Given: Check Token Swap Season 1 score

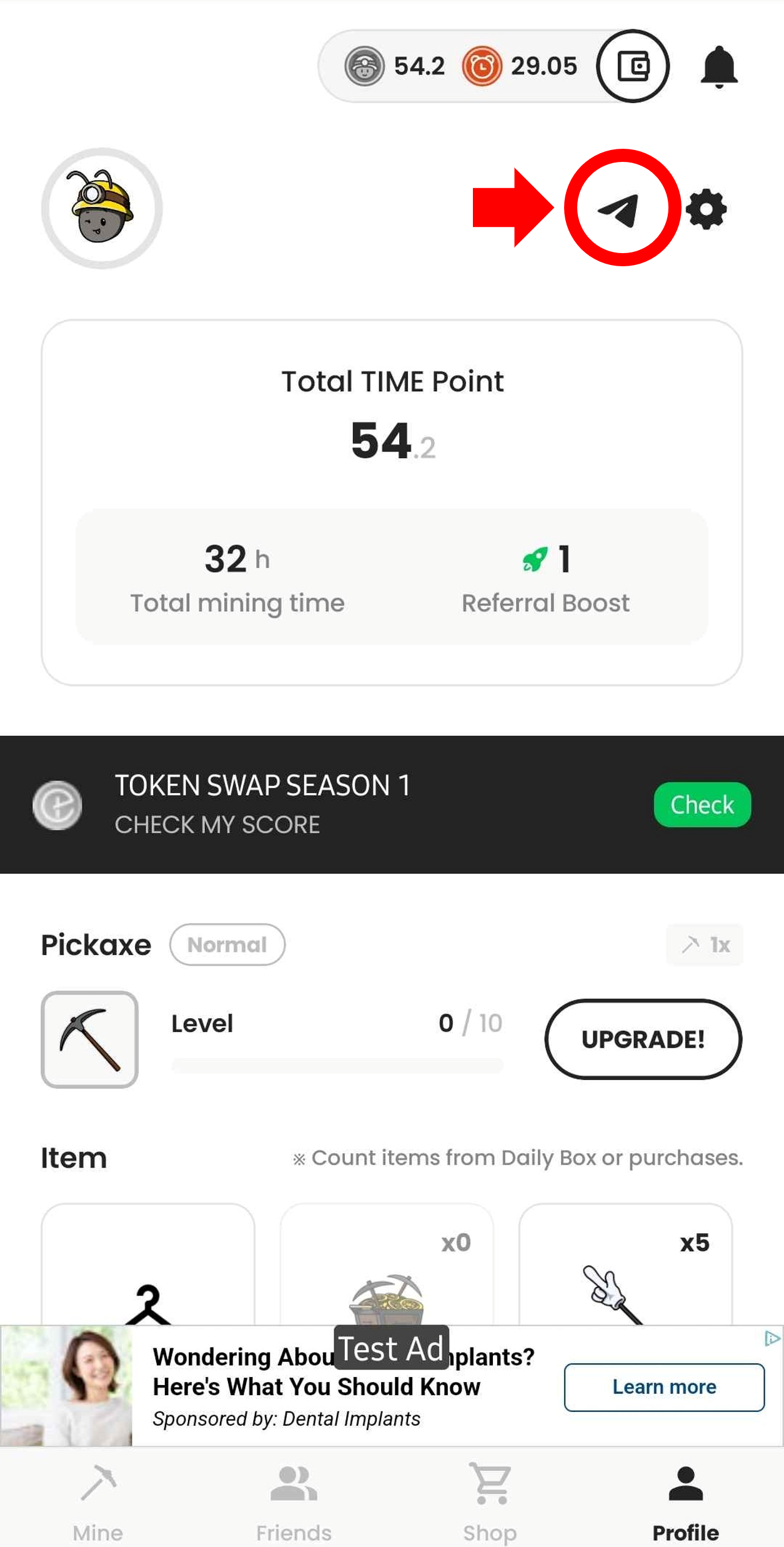Looking at the screenshot, I should (702, 804).
